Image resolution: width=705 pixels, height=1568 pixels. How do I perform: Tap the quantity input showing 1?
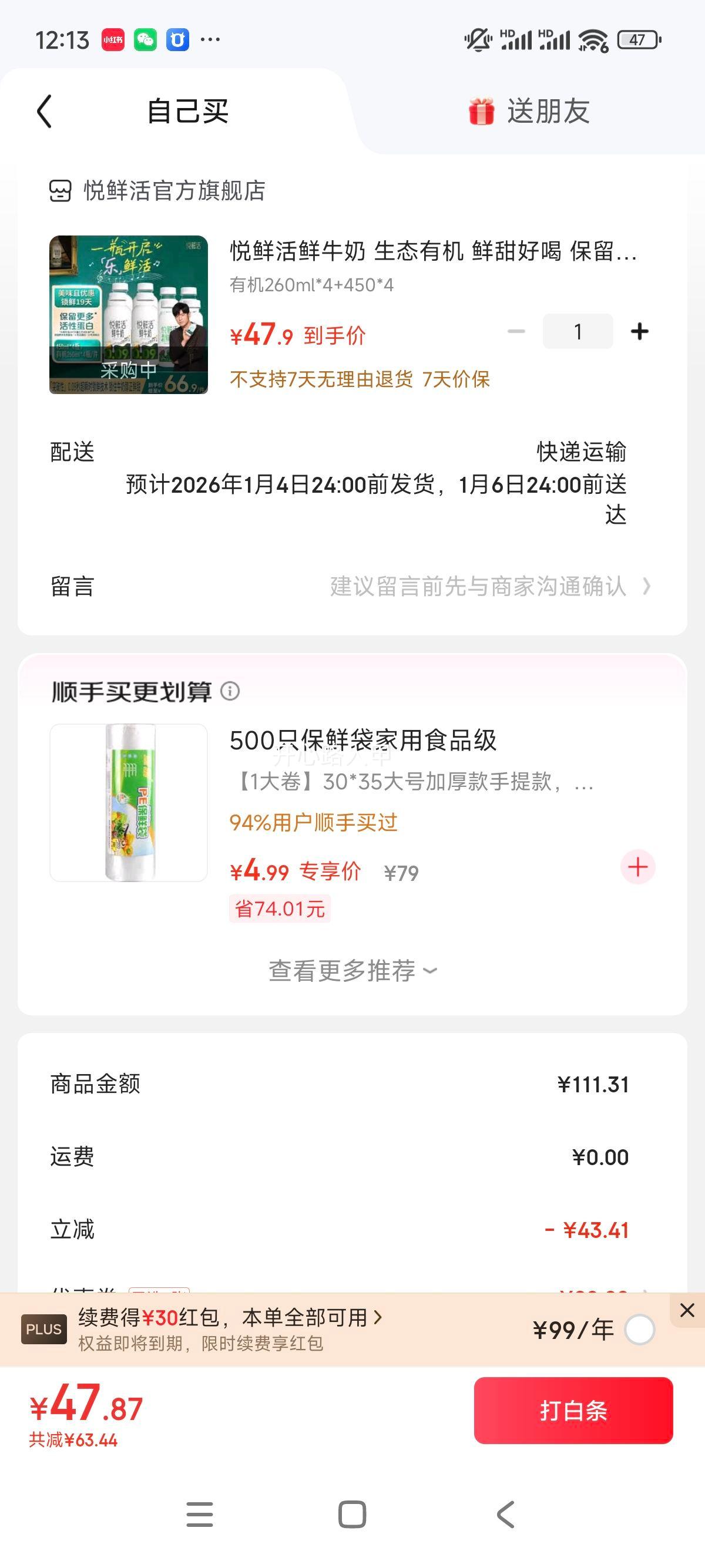[x=577, y=331]
